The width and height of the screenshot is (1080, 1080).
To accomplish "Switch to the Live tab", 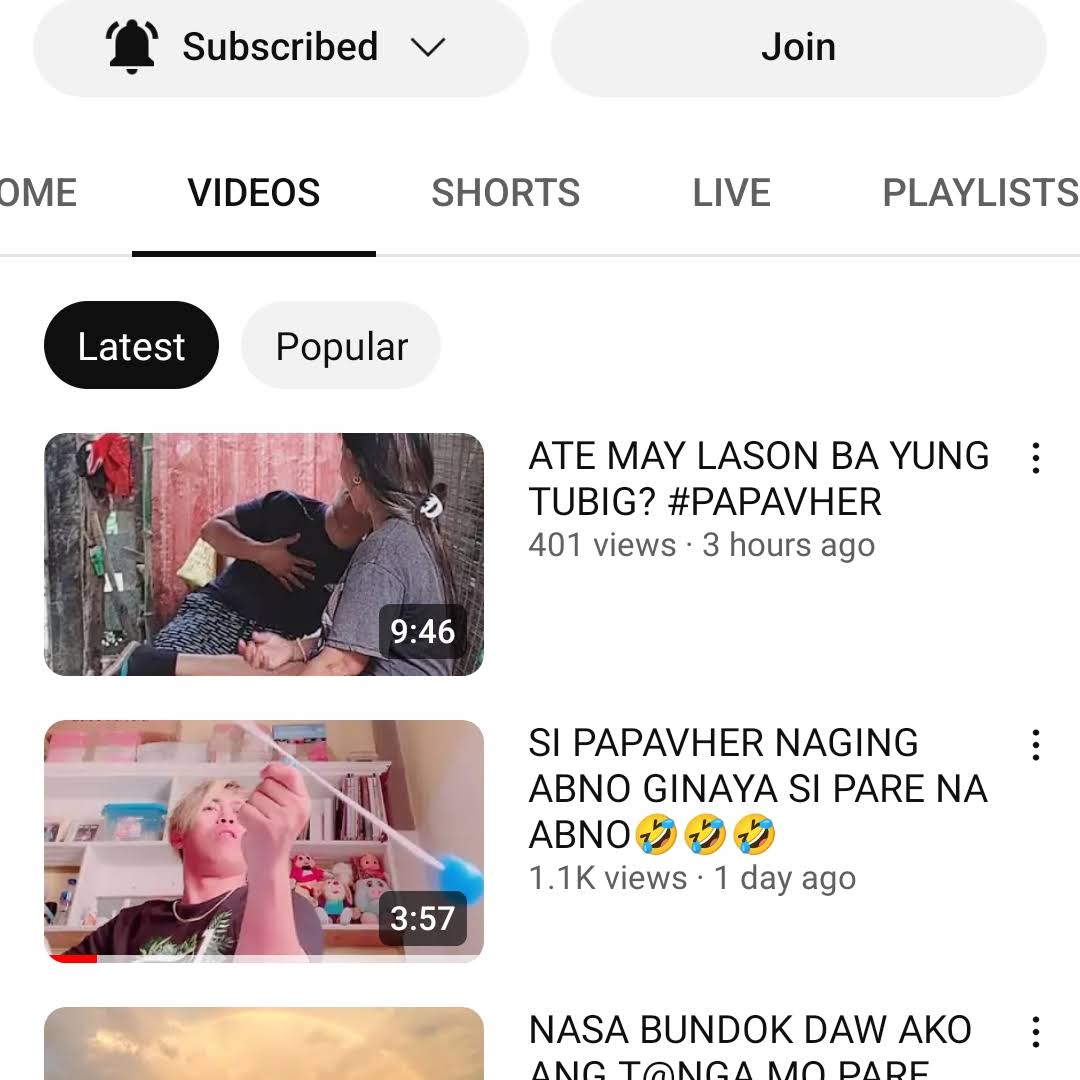I will point(731,193).
